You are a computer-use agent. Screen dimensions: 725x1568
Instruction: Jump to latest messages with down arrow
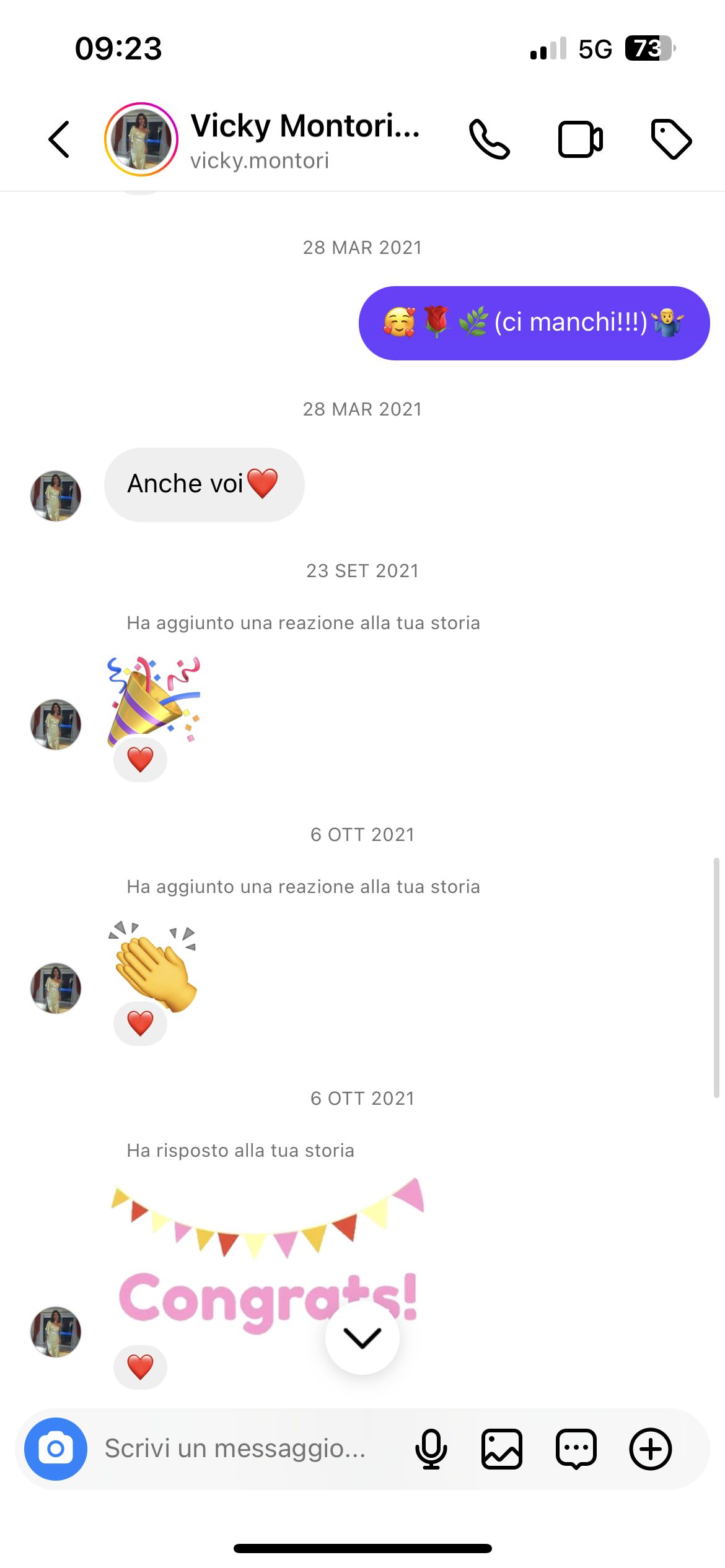click(x=362, y=1338)
